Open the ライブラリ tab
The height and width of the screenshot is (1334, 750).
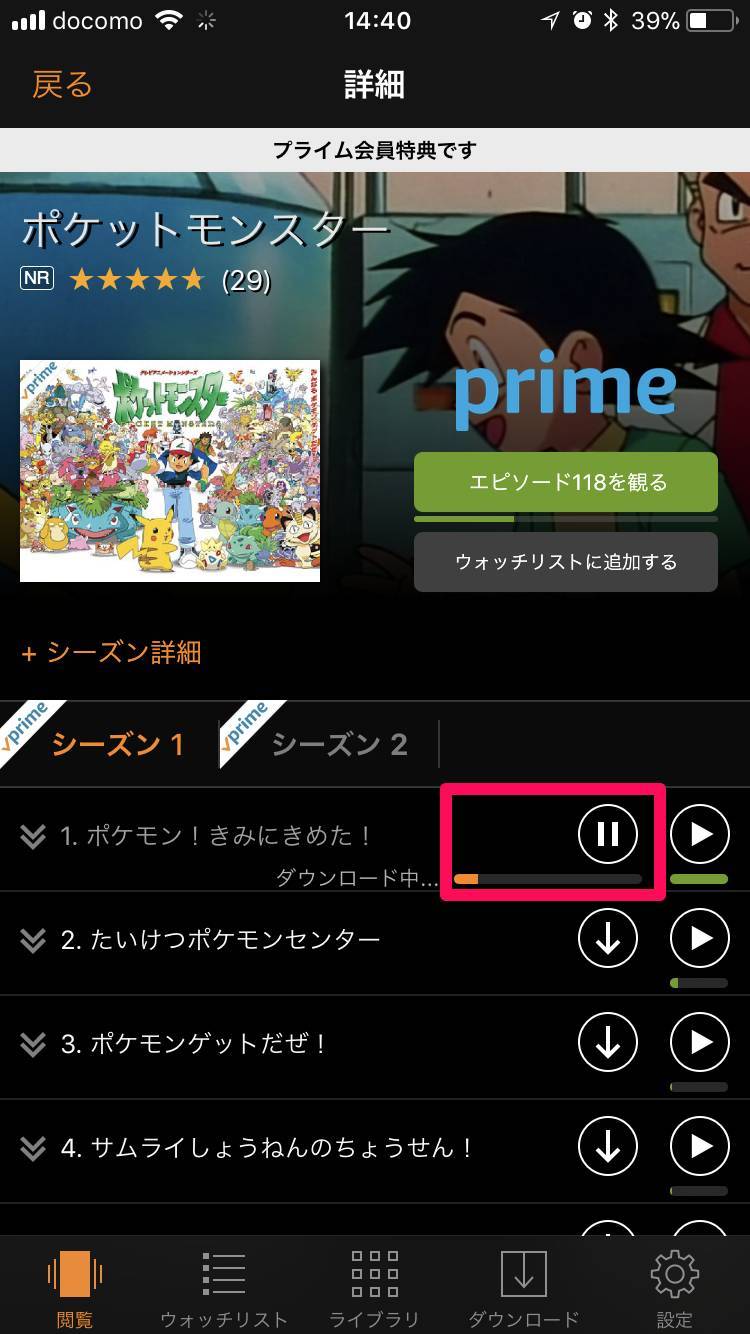[374, 1288]
